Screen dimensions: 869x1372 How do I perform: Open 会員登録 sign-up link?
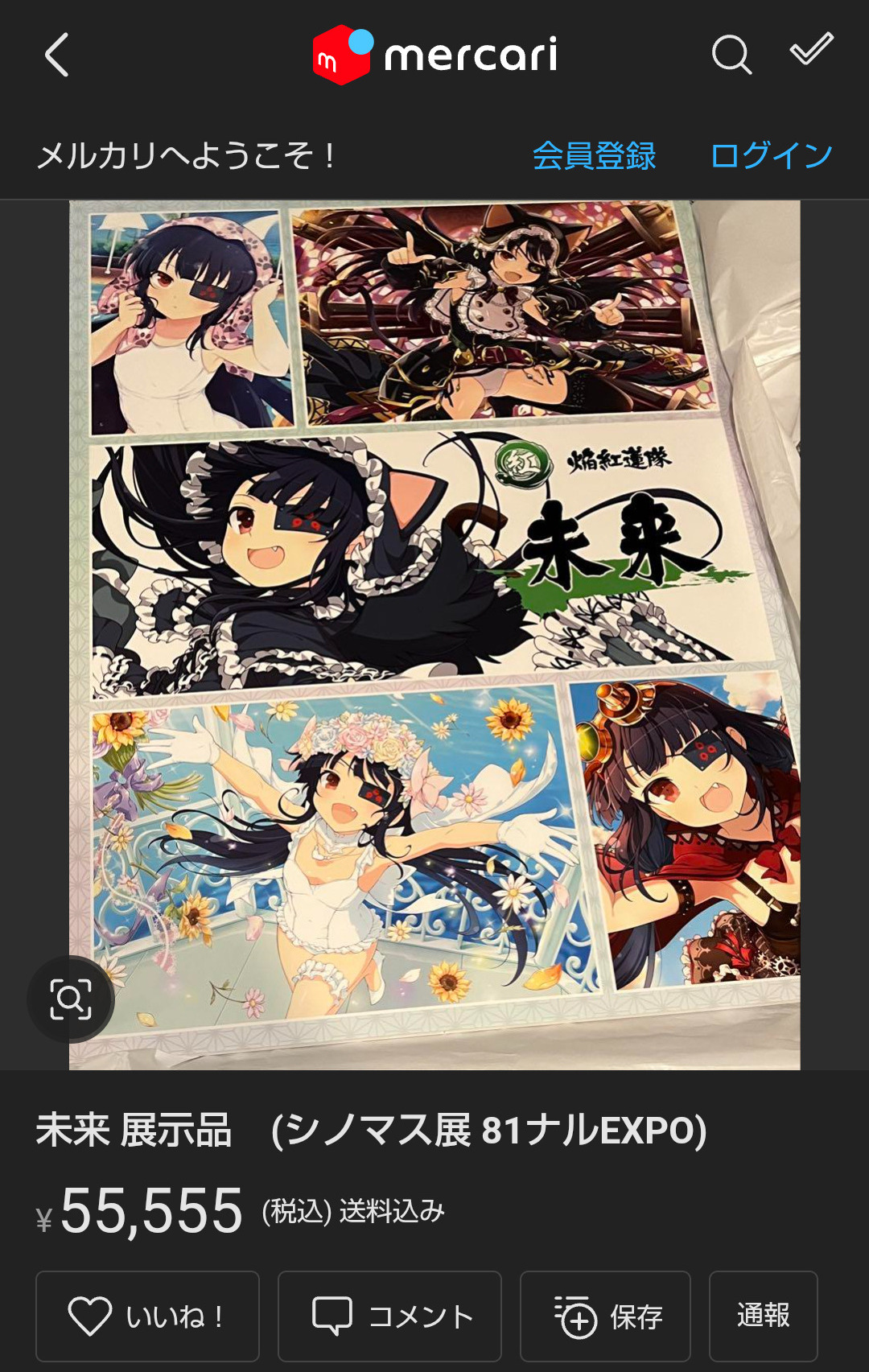click(594, 155)
